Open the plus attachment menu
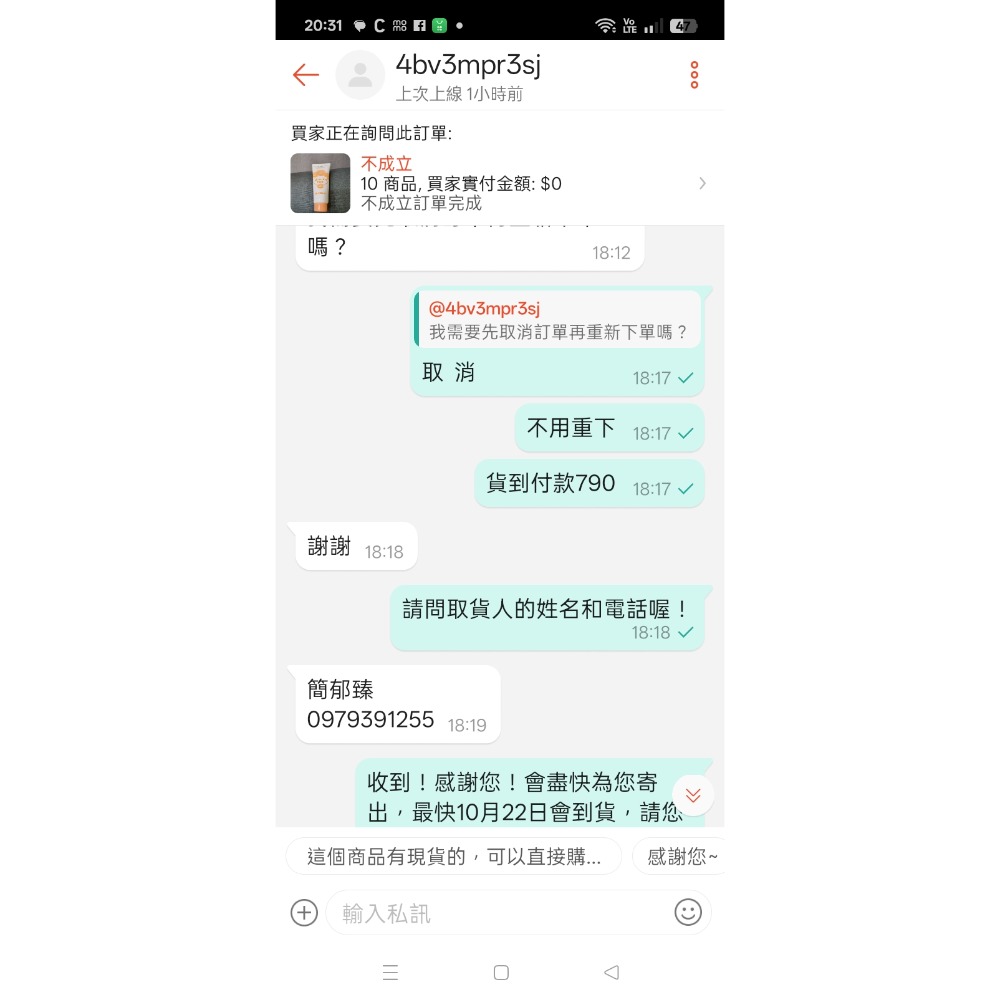 pos(304,912)
